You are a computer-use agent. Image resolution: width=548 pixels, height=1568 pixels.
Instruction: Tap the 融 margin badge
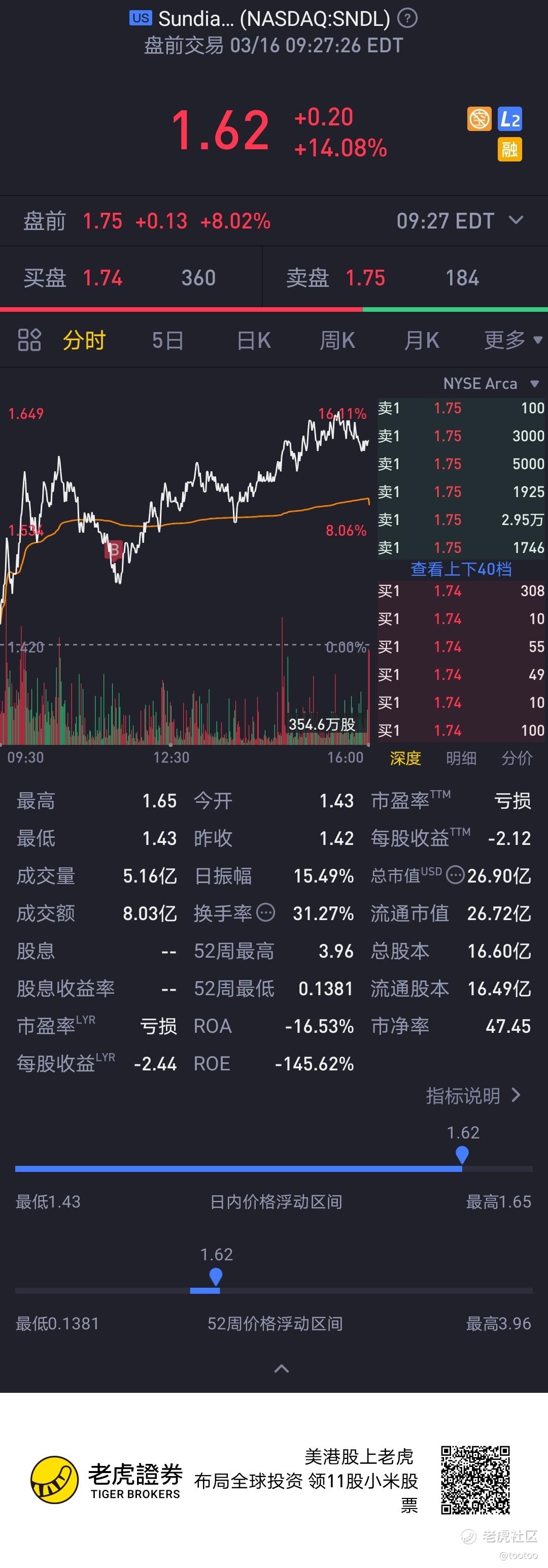coord(509,149)
